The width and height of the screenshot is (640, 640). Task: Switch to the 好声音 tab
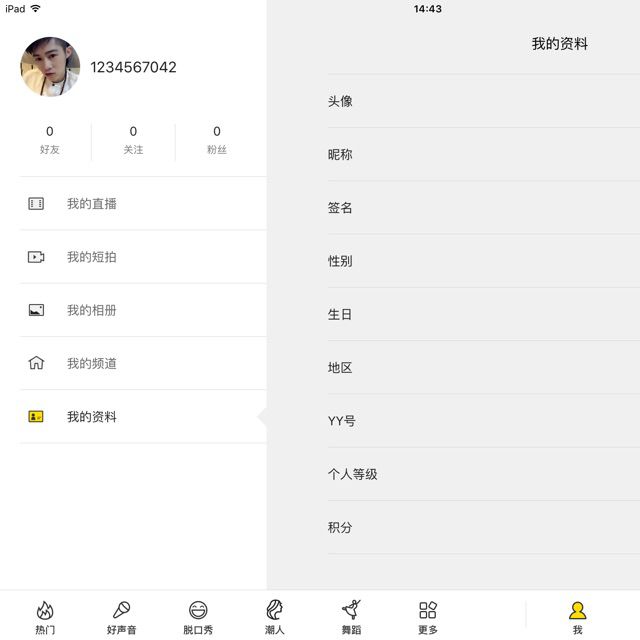click(x=121, y=616)
